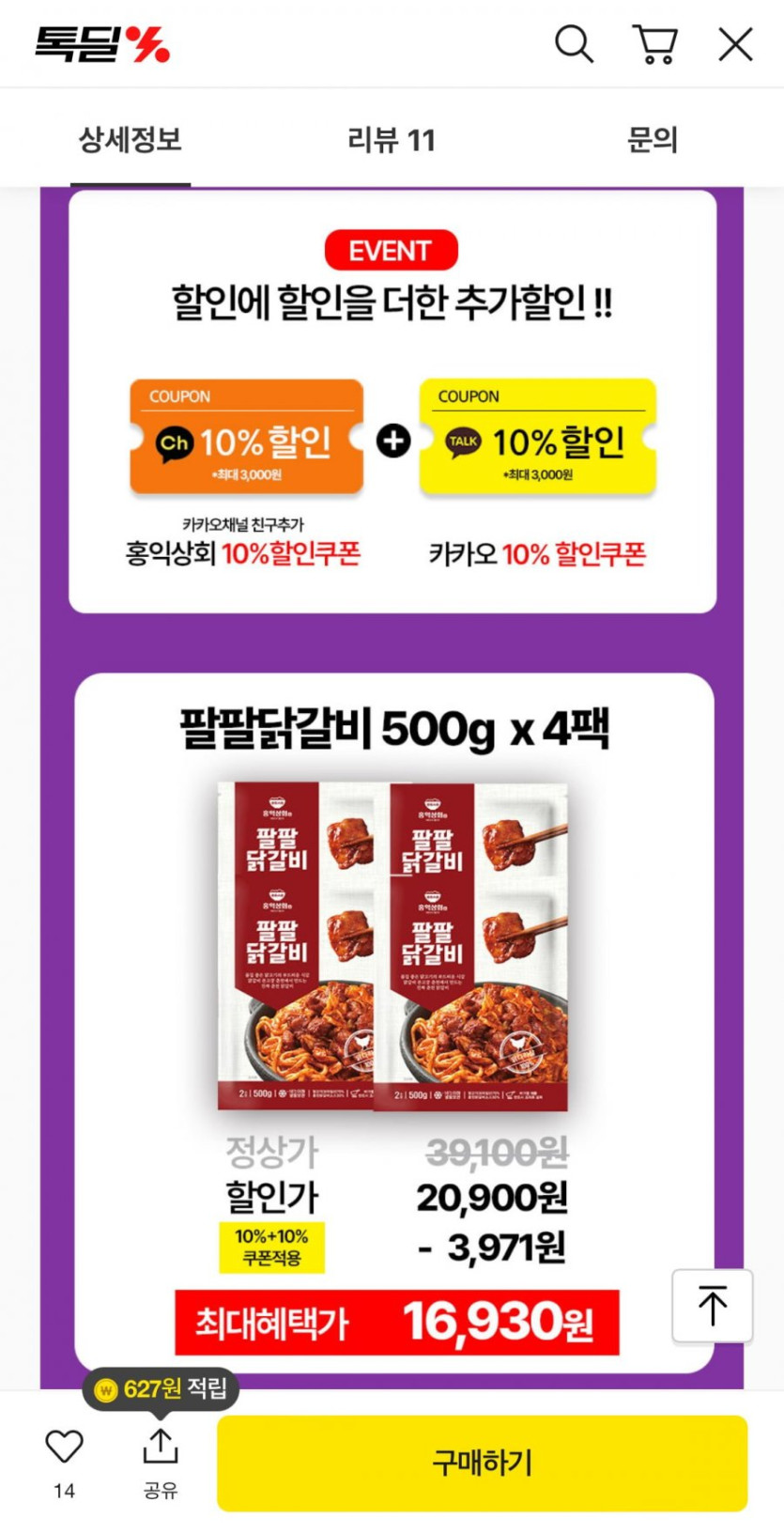The image size is (784, 1534).
Task: Close the product page
Action: pos(735,44)
